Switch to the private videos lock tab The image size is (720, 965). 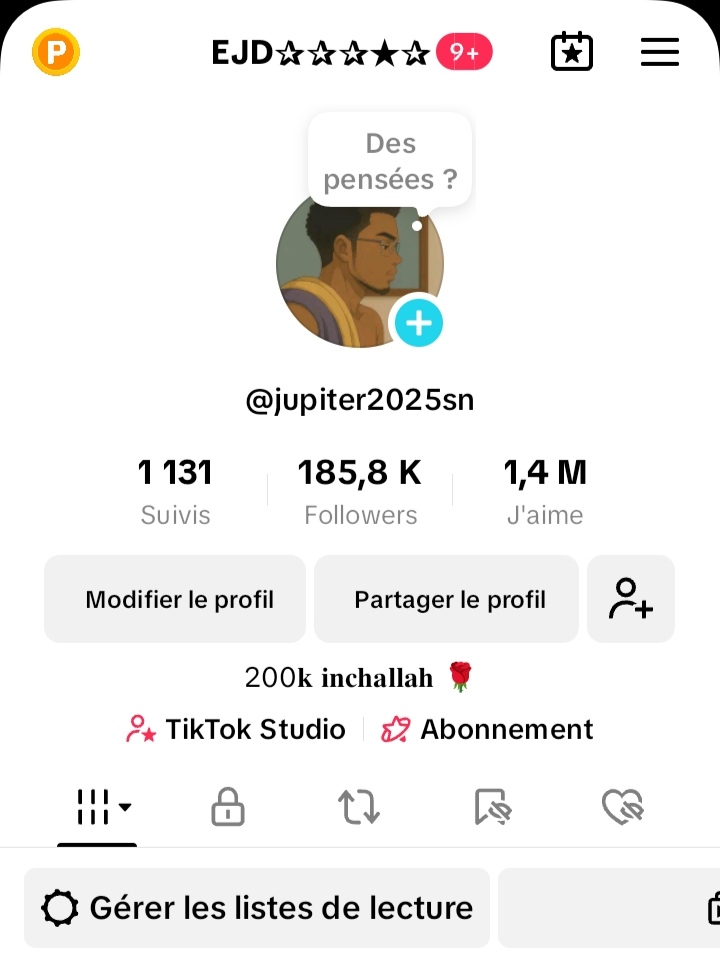tap(228, 807)
